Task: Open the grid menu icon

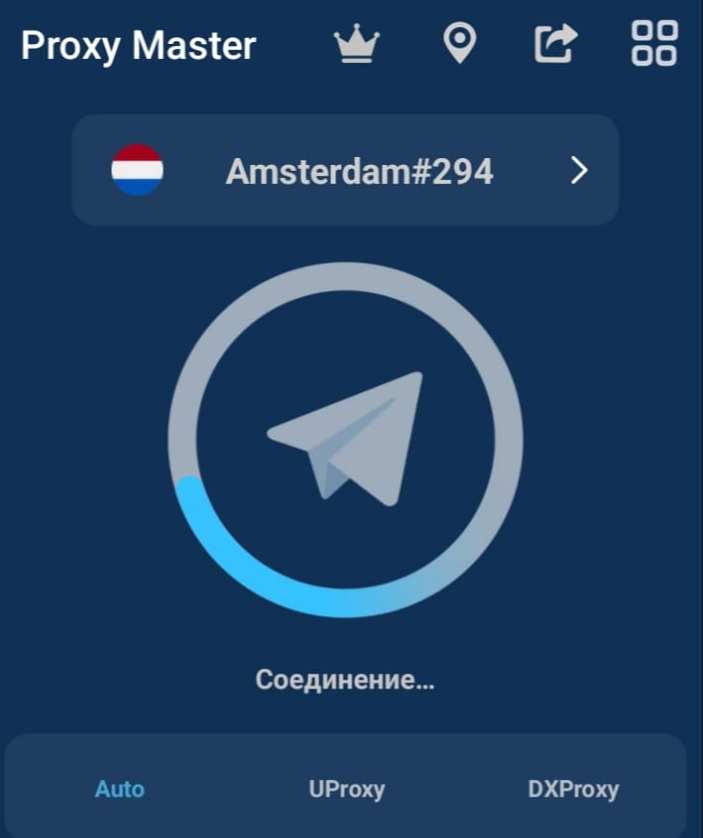Action: pos(654,44)
